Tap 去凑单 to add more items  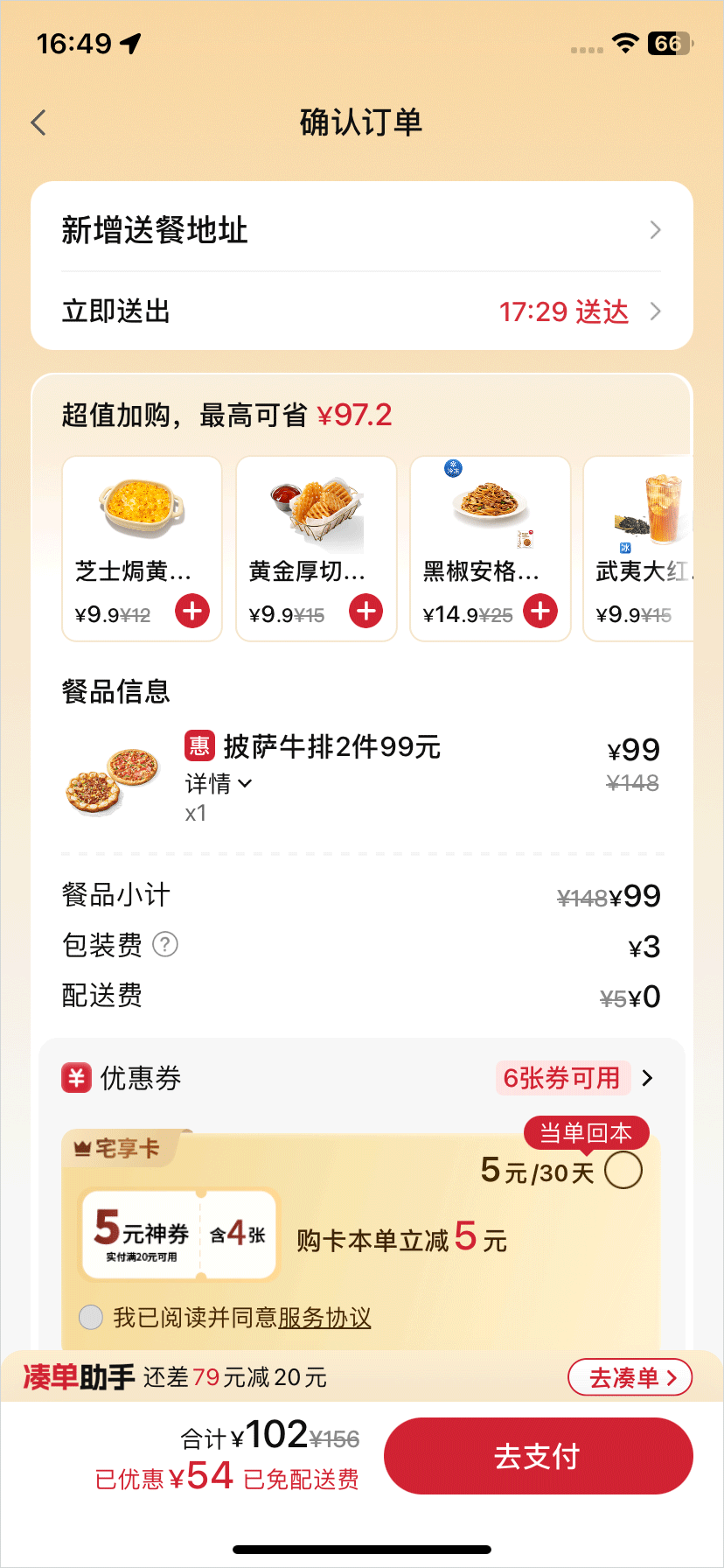click(x=630, y=1378)
